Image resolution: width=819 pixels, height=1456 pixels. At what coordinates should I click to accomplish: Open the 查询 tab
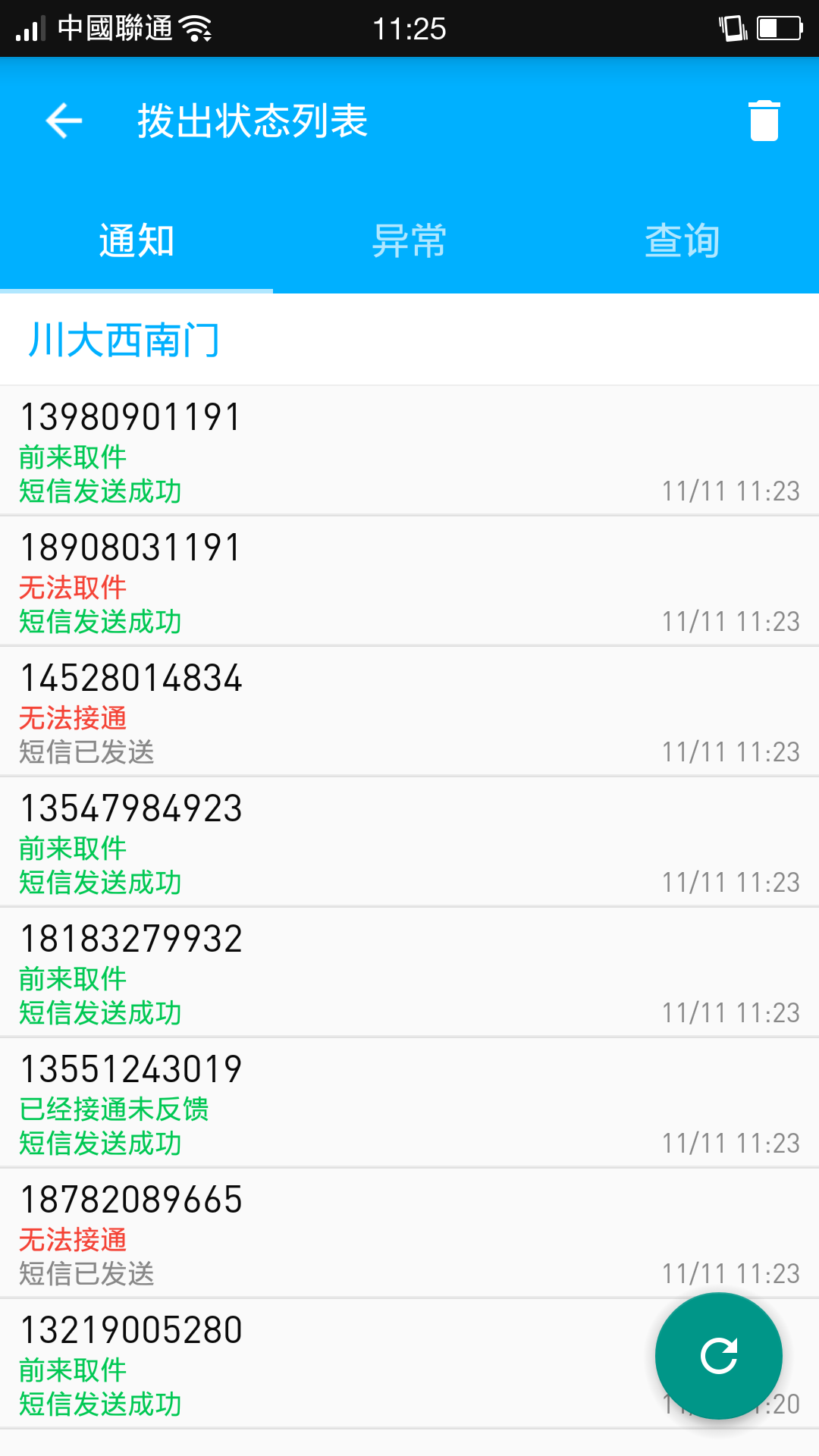682,241
